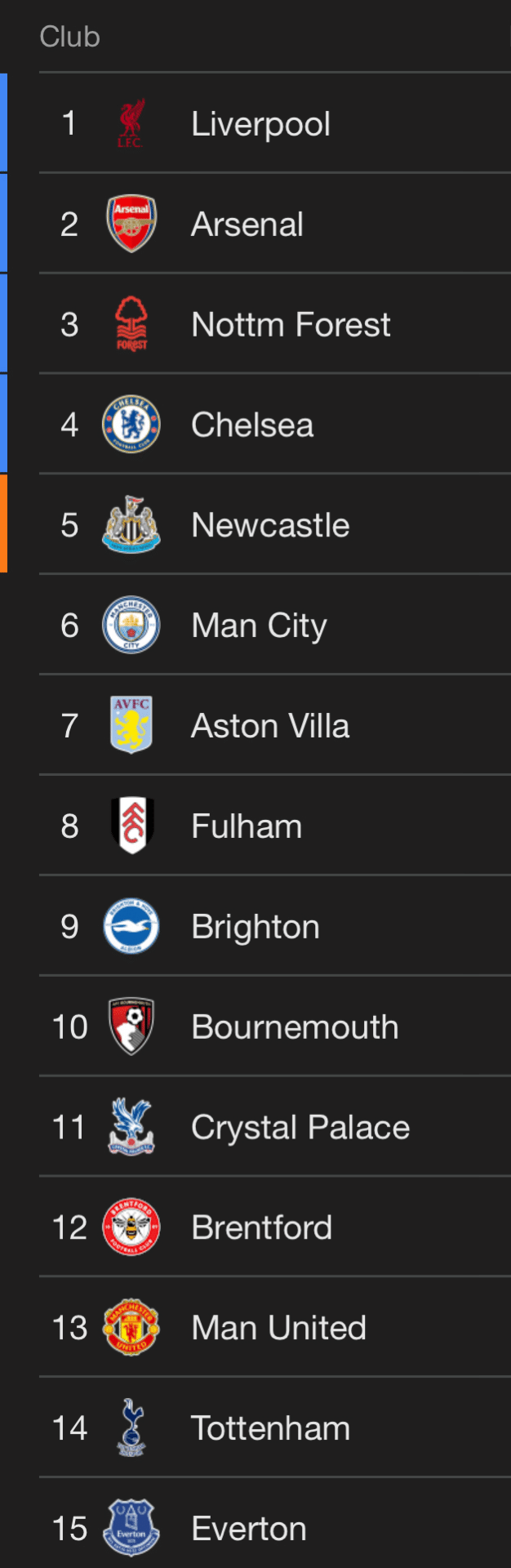511x1568 pixels.
Task: Select the Aston Villa row
Action: [x=270, y=726]
